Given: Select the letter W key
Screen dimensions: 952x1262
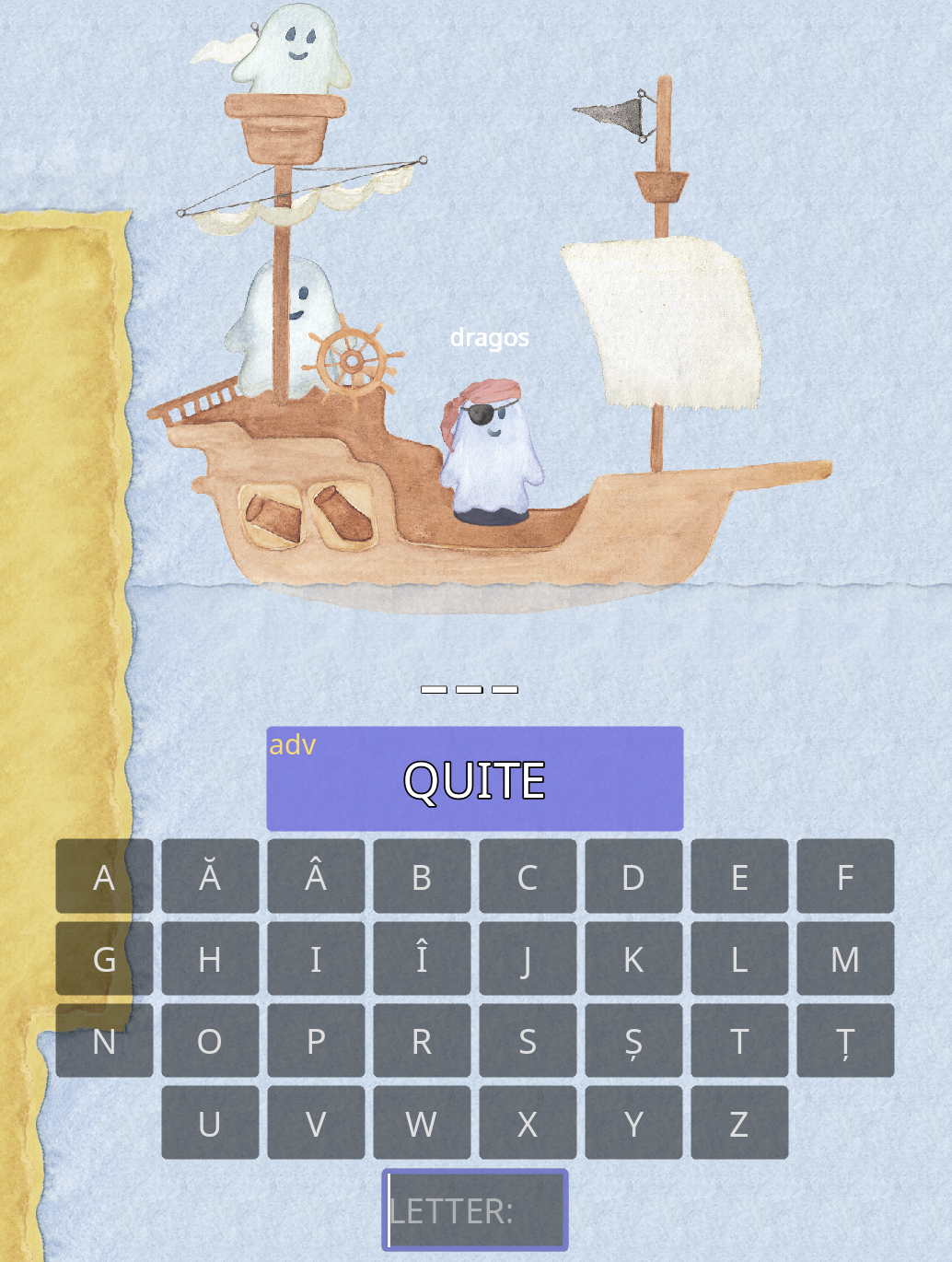Looking at the screenshot, I should click(422, 1123).
